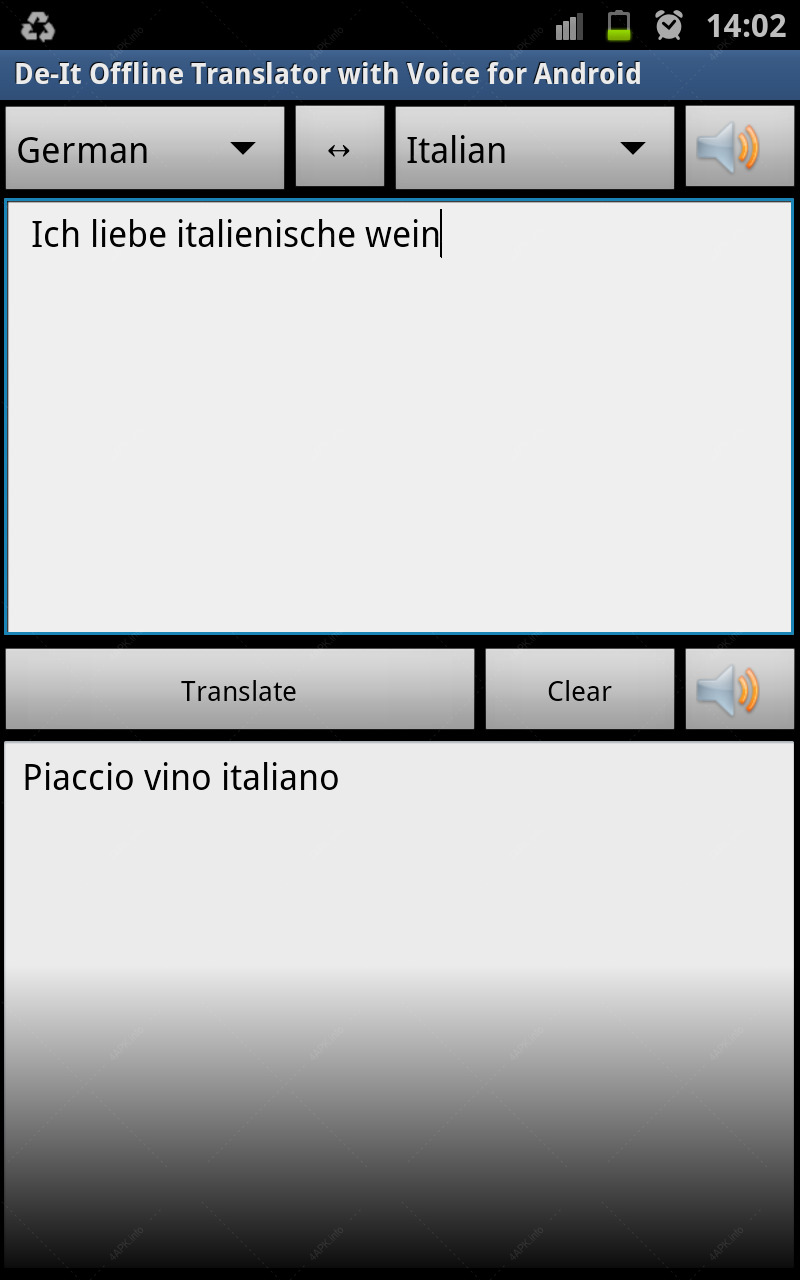Open the German source language dropdown
Image resolution: width=800 pixels, height=1280 pixels.
pyautogui.click(x=145, y=148)
